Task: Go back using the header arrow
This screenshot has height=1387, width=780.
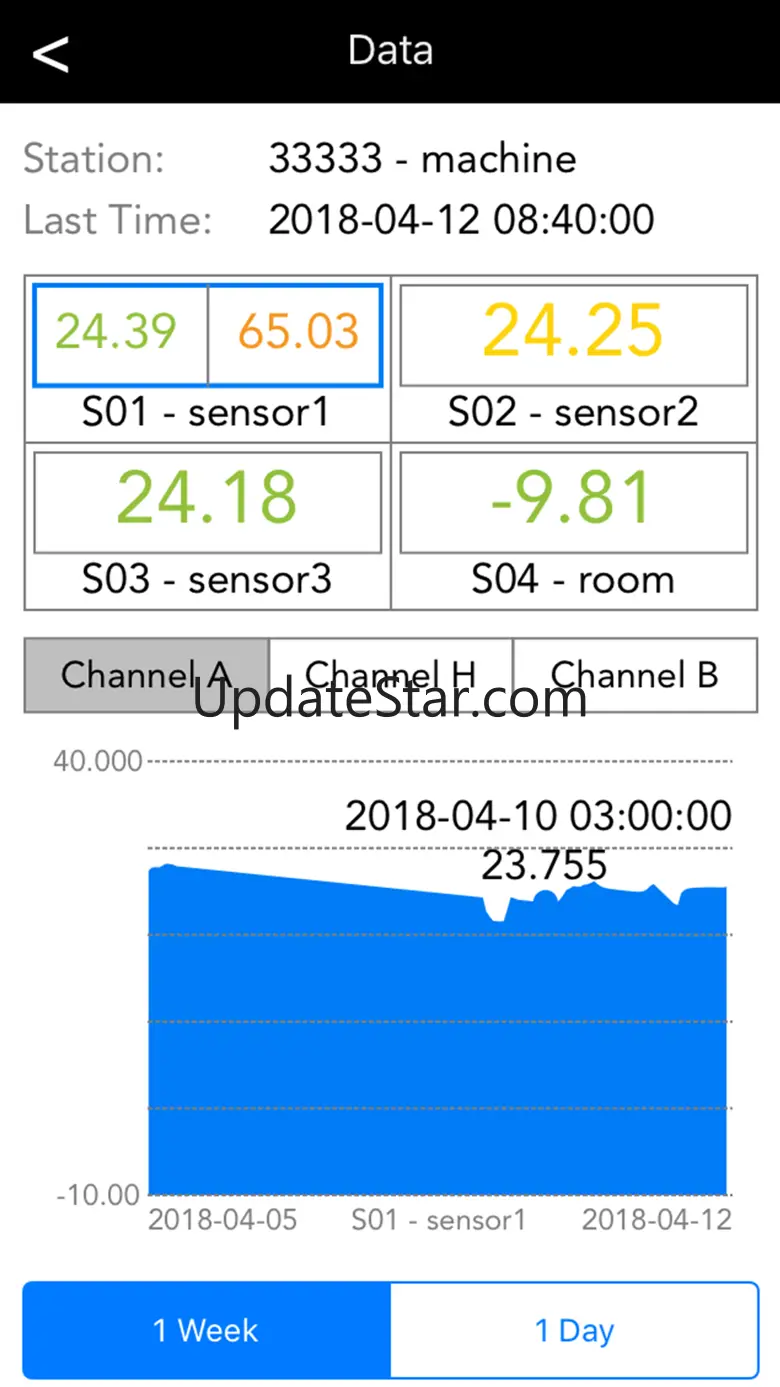Action: (x=50, y=52)
